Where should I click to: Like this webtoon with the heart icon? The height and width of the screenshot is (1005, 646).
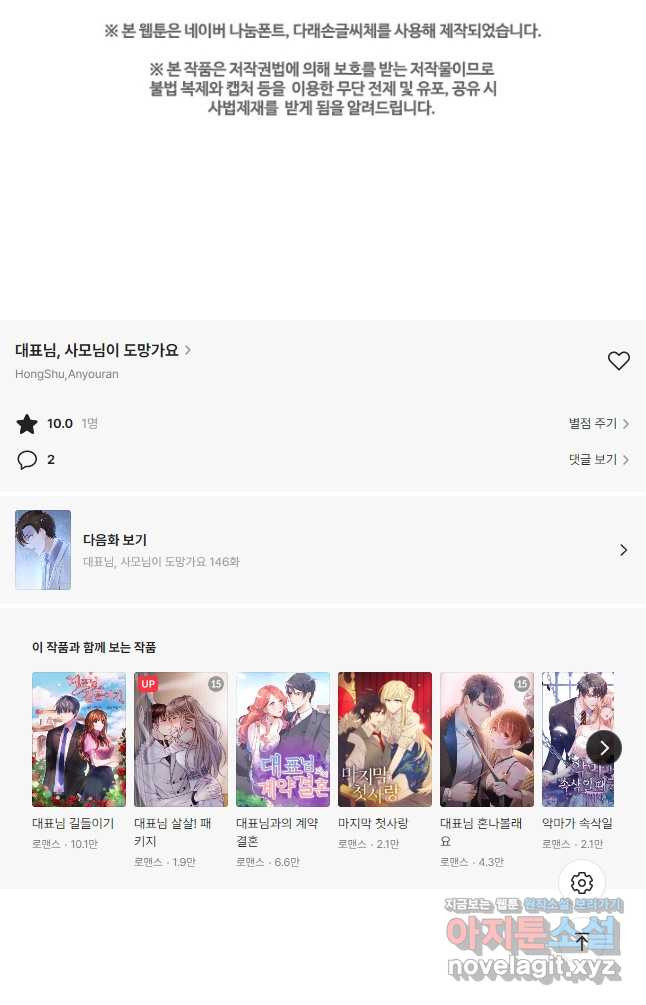tap(618, 361)
